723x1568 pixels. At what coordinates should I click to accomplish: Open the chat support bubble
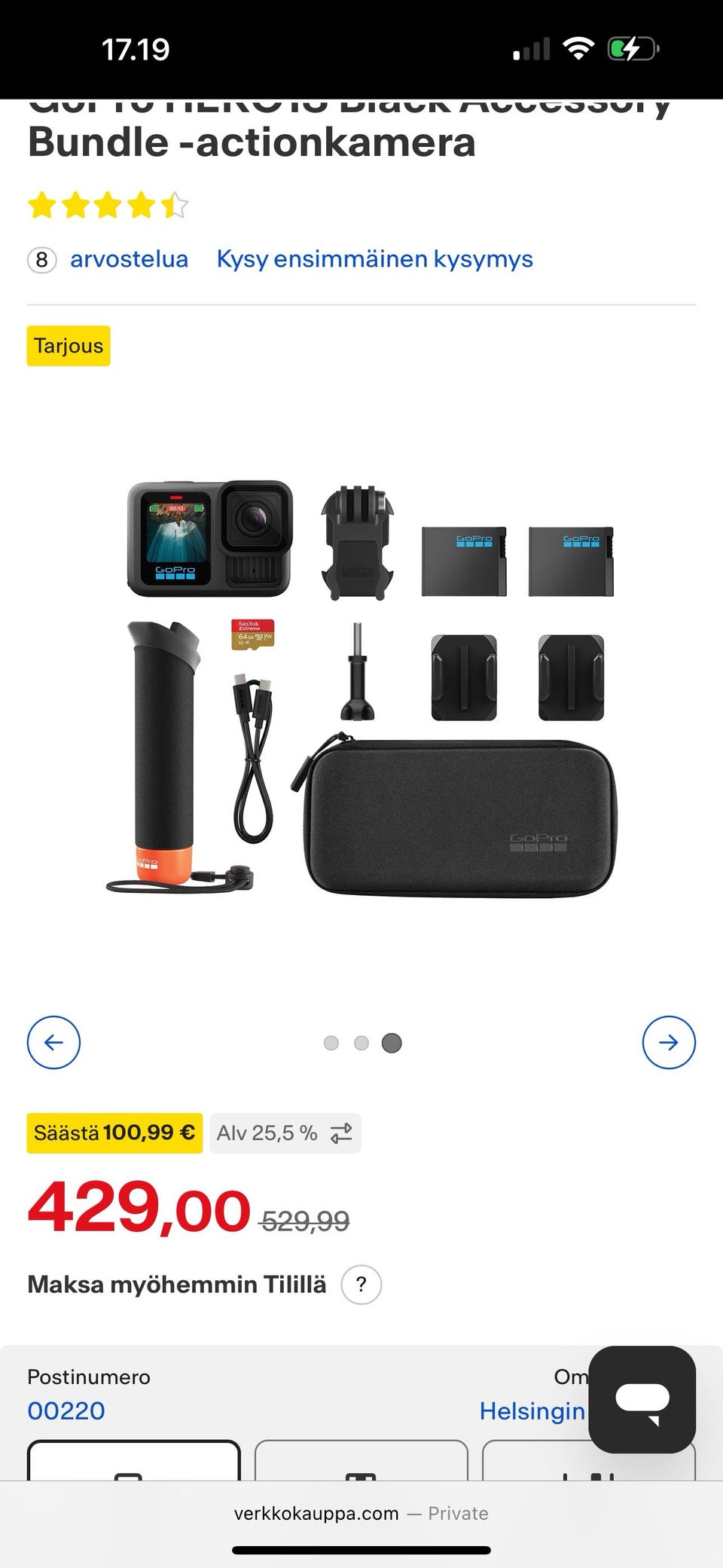click(642, 1399)
